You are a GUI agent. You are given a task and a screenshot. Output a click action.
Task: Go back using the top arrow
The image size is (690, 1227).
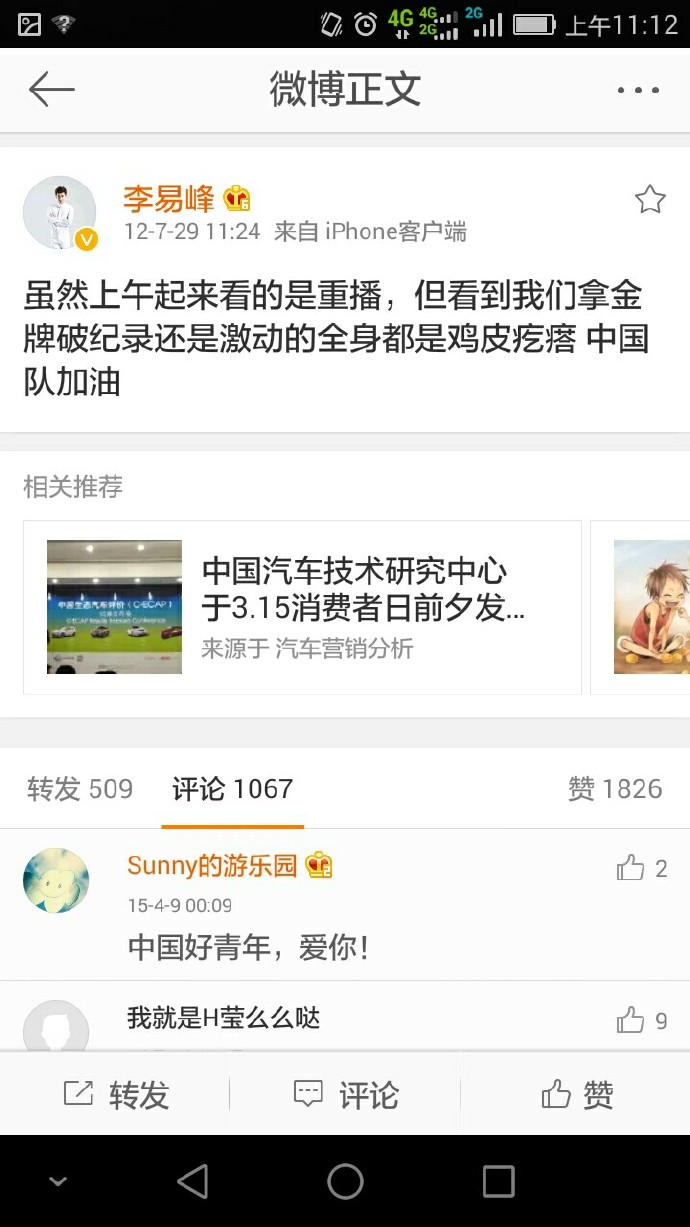tap(52, 90)
